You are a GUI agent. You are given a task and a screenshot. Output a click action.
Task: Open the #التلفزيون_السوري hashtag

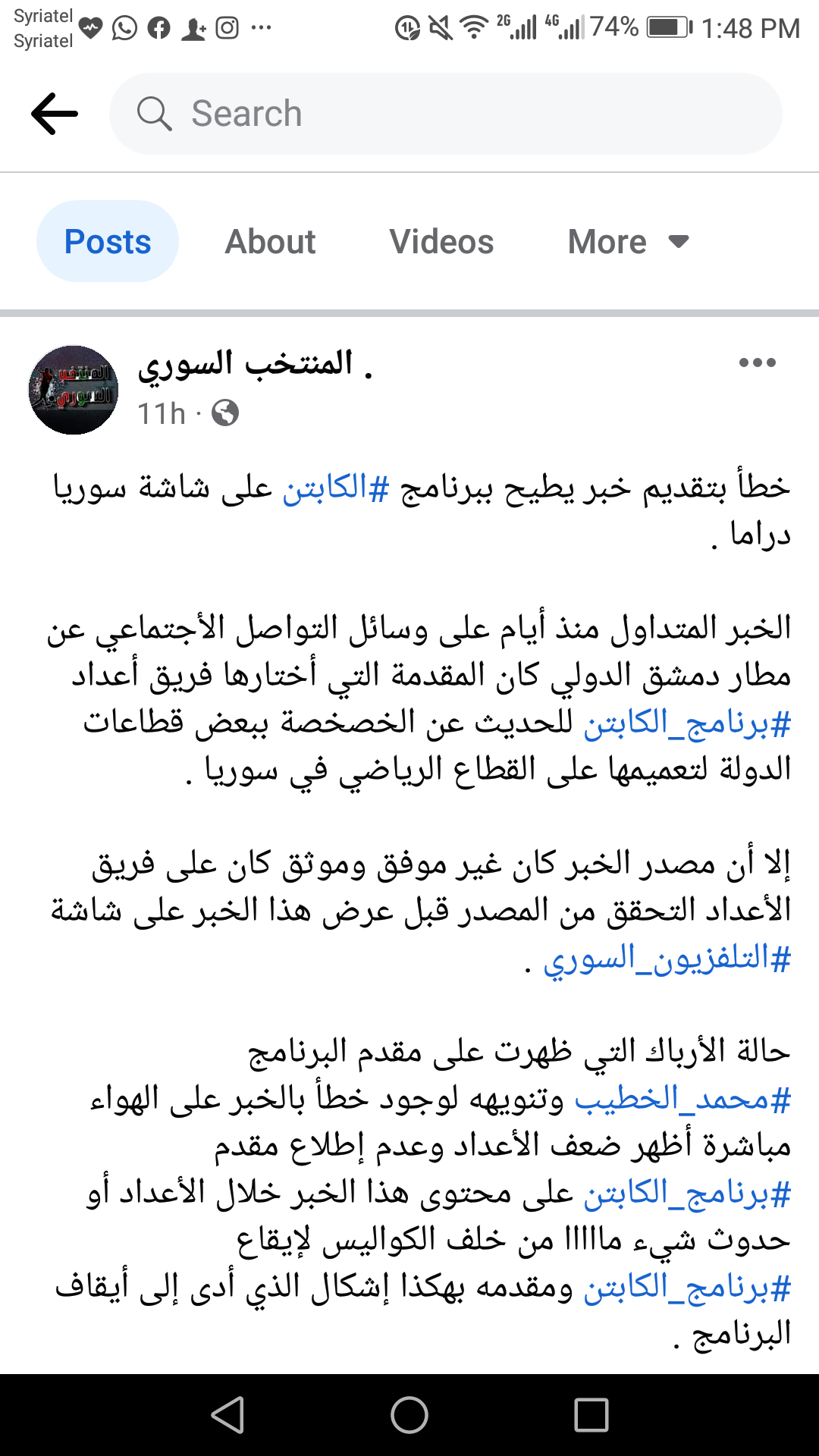click(667, 959)
